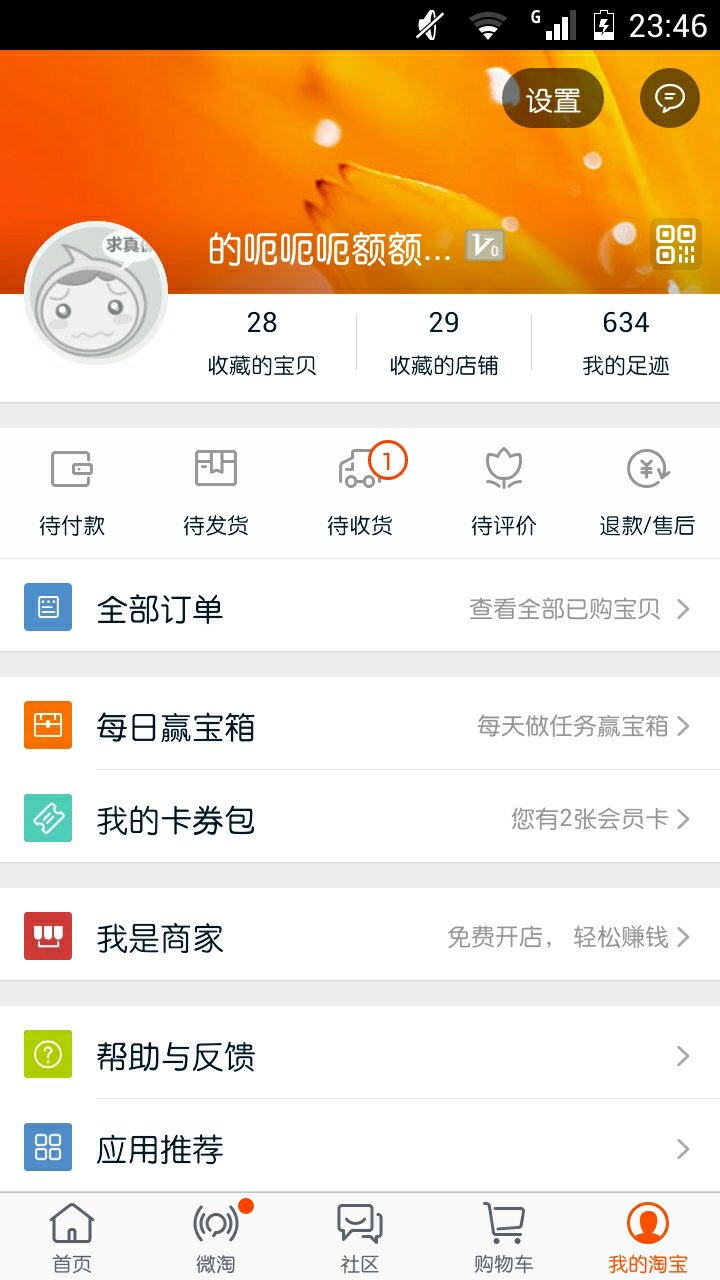The height and width of the screenshot is (1280, 720).
Task: Open the 待付款 pending payment icon
Action: coord(71,467)
